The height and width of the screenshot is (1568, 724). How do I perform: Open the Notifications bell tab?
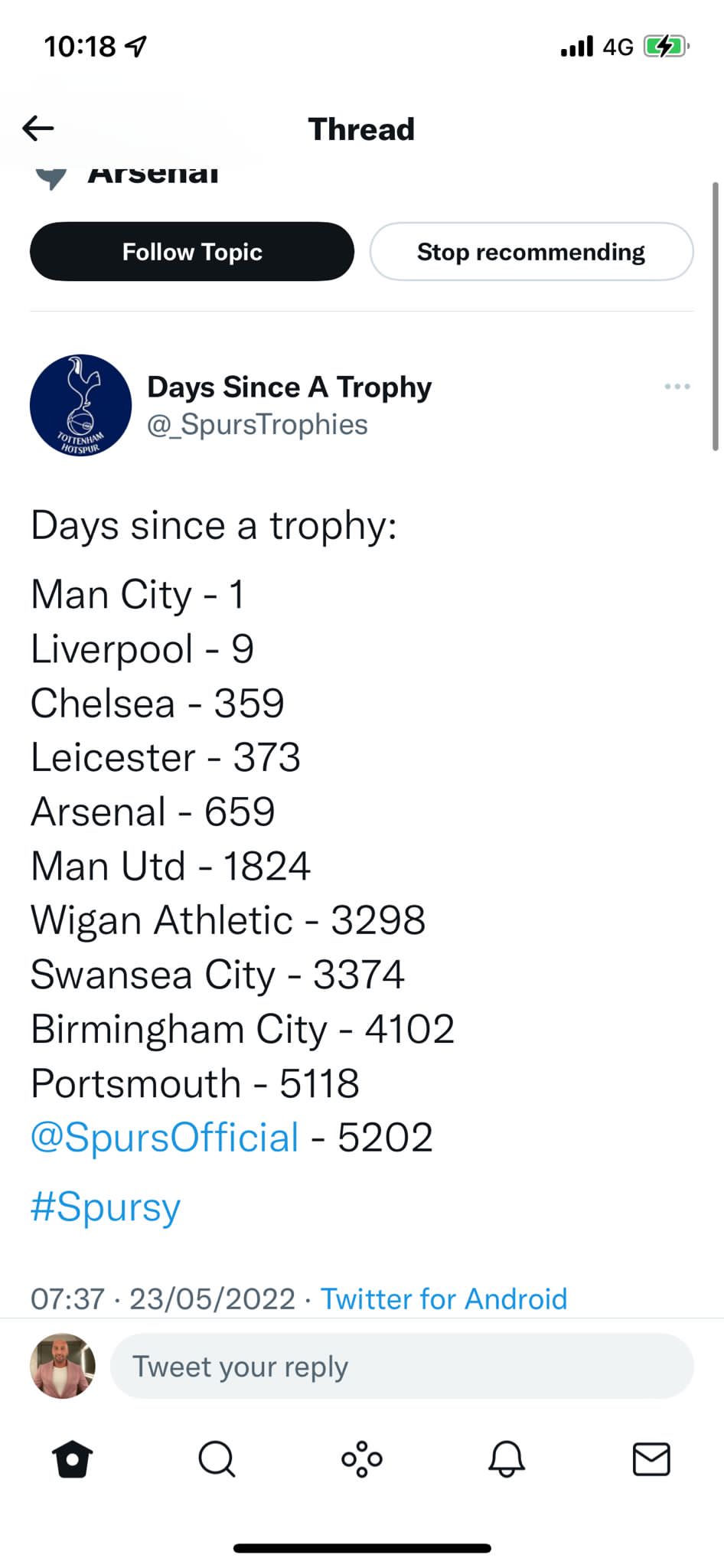(x=507, y=1459)
